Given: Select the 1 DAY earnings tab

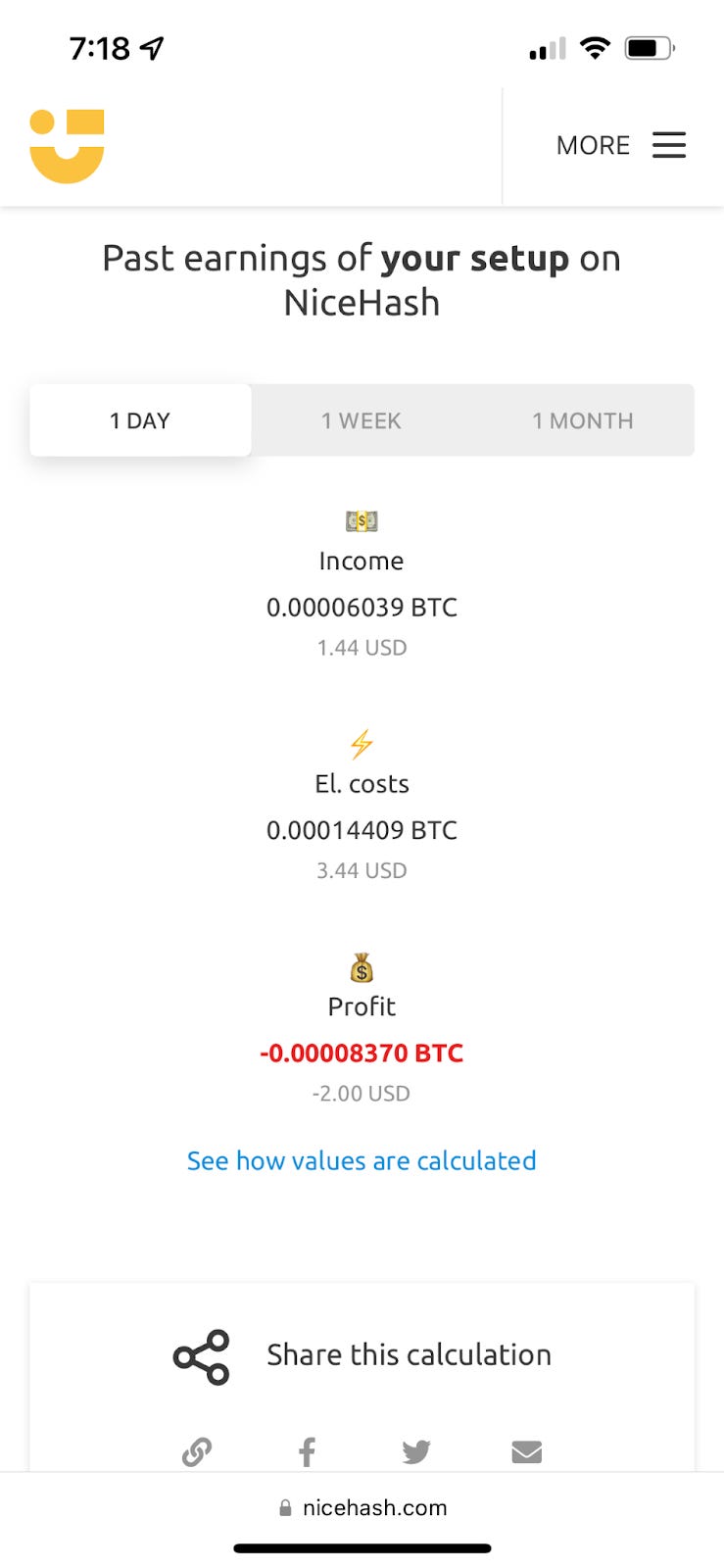Looking at the screenshot, I should point(140,420).
